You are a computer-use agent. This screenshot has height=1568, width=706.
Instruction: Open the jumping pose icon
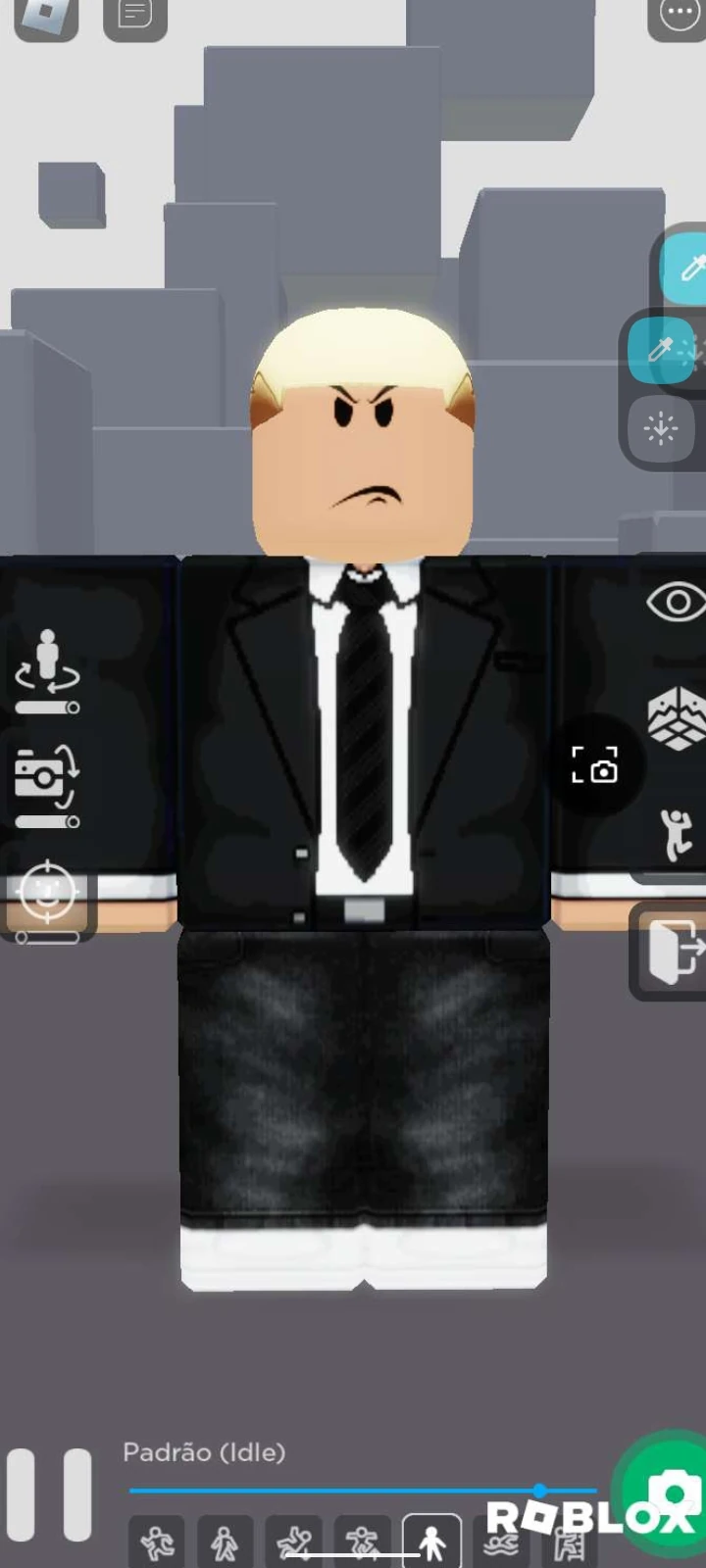point(676,834)
